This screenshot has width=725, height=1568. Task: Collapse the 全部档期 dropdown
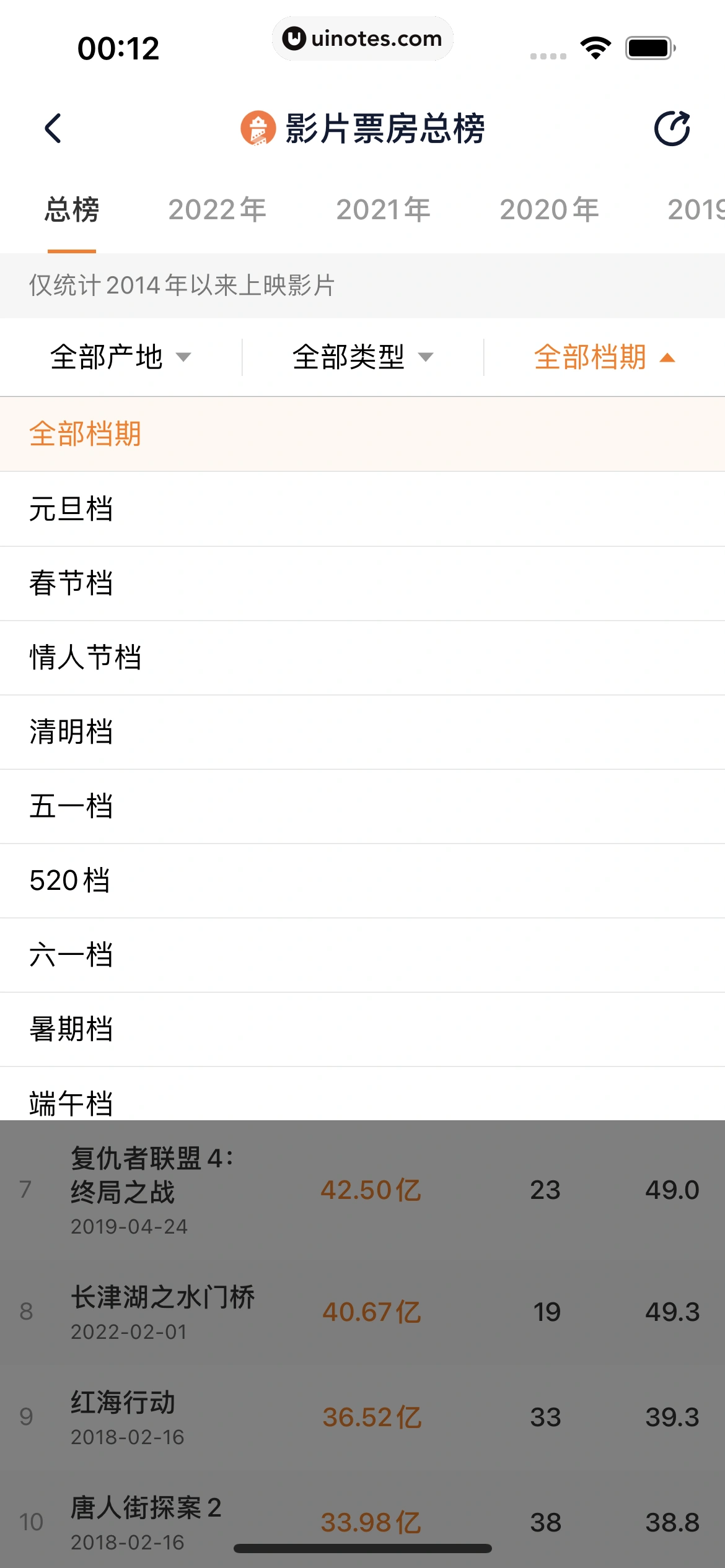pos(604,357)
